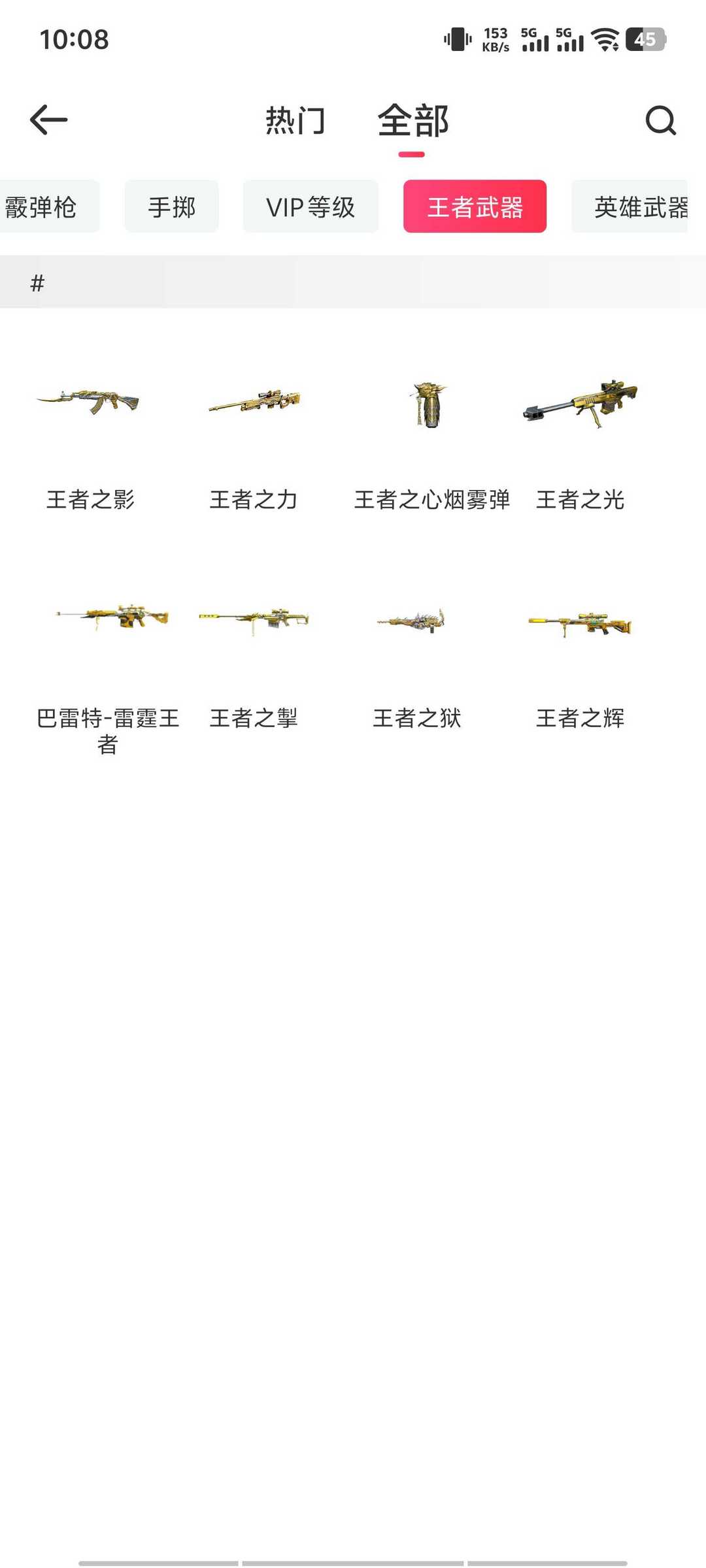This screenshot has height=1568, width=706.
Task: Filter by VIP等级 chip
Action: click(x=311, y=206)
